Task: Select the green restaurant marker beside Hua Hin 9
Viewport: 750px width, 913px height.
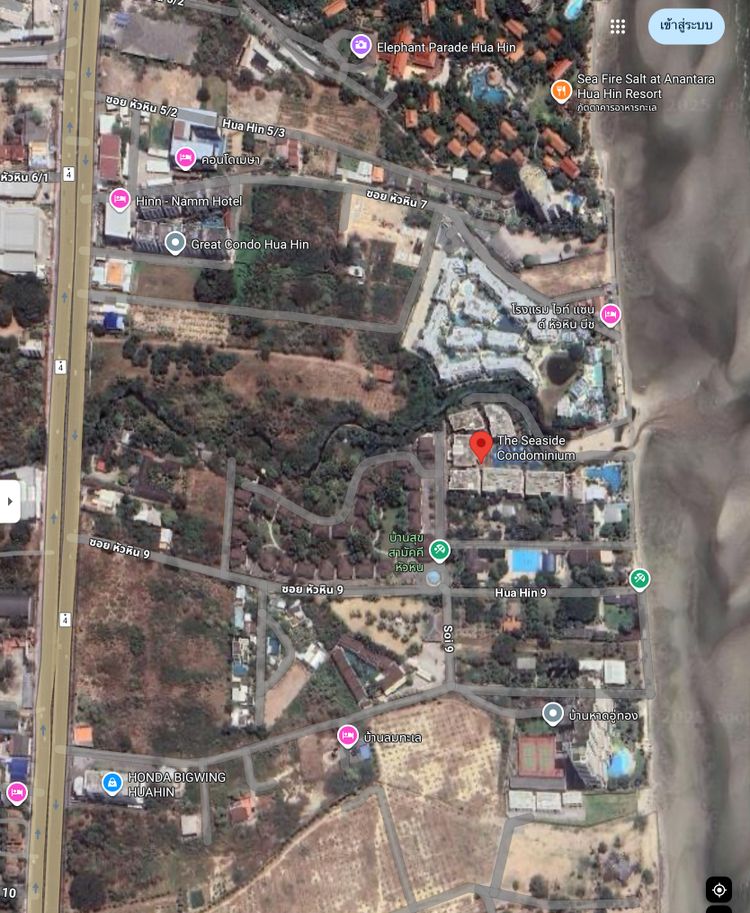Action: coord(640,579)
